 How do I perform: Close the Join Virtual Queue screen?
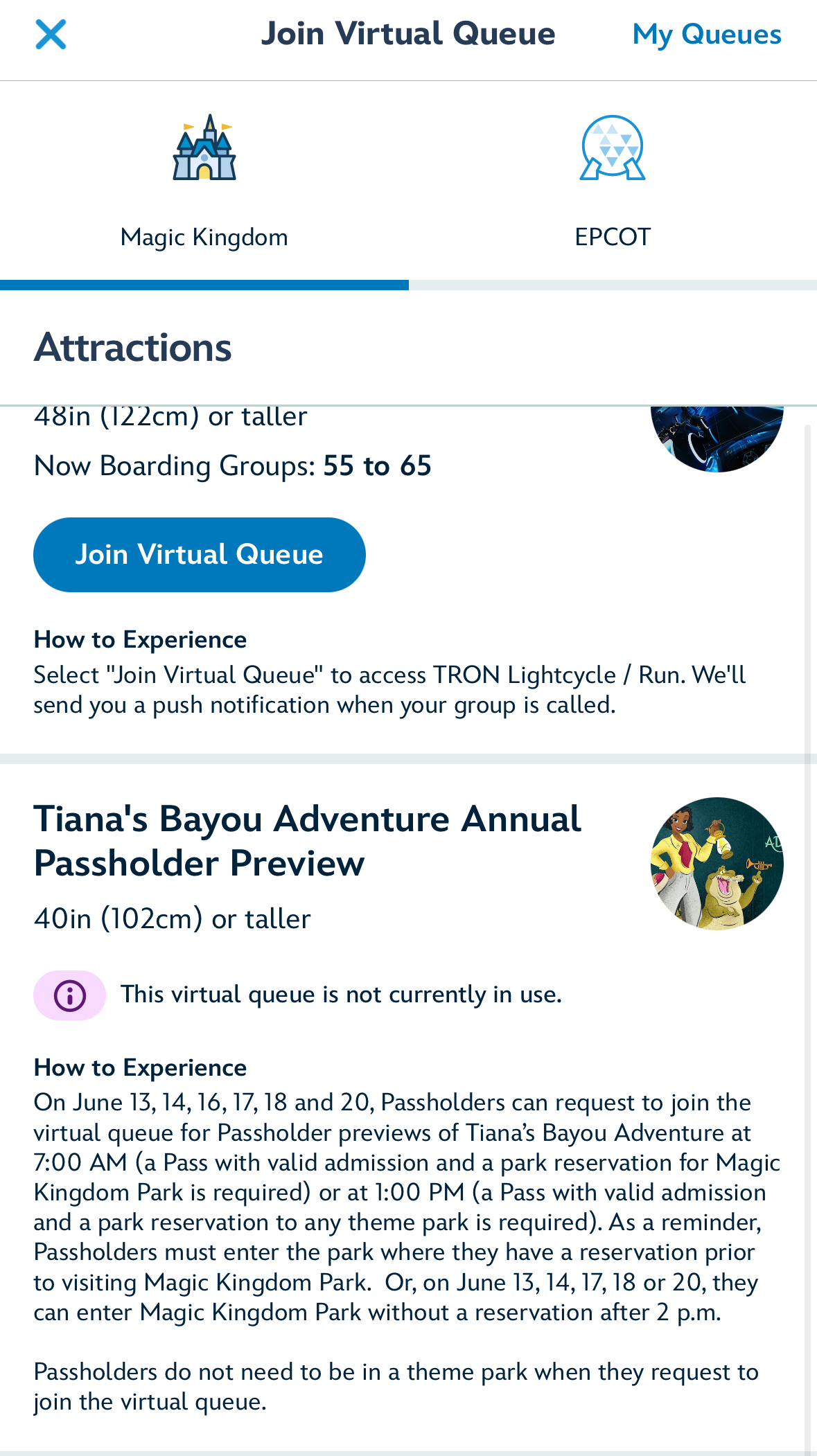[51, 34]
